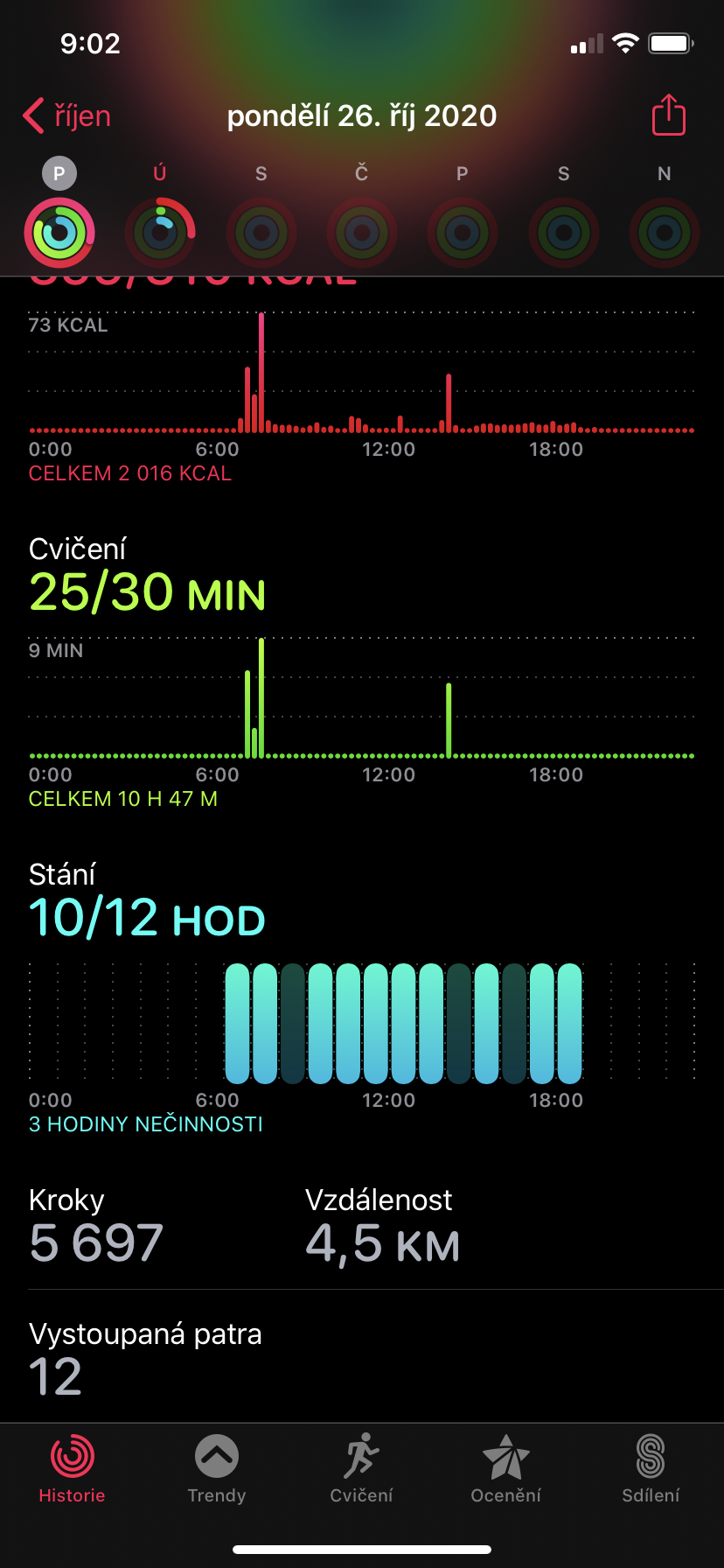The image size is (724, 1568).
Task: Select Thursday's activity rings marked Č
Action: point(362,233)
